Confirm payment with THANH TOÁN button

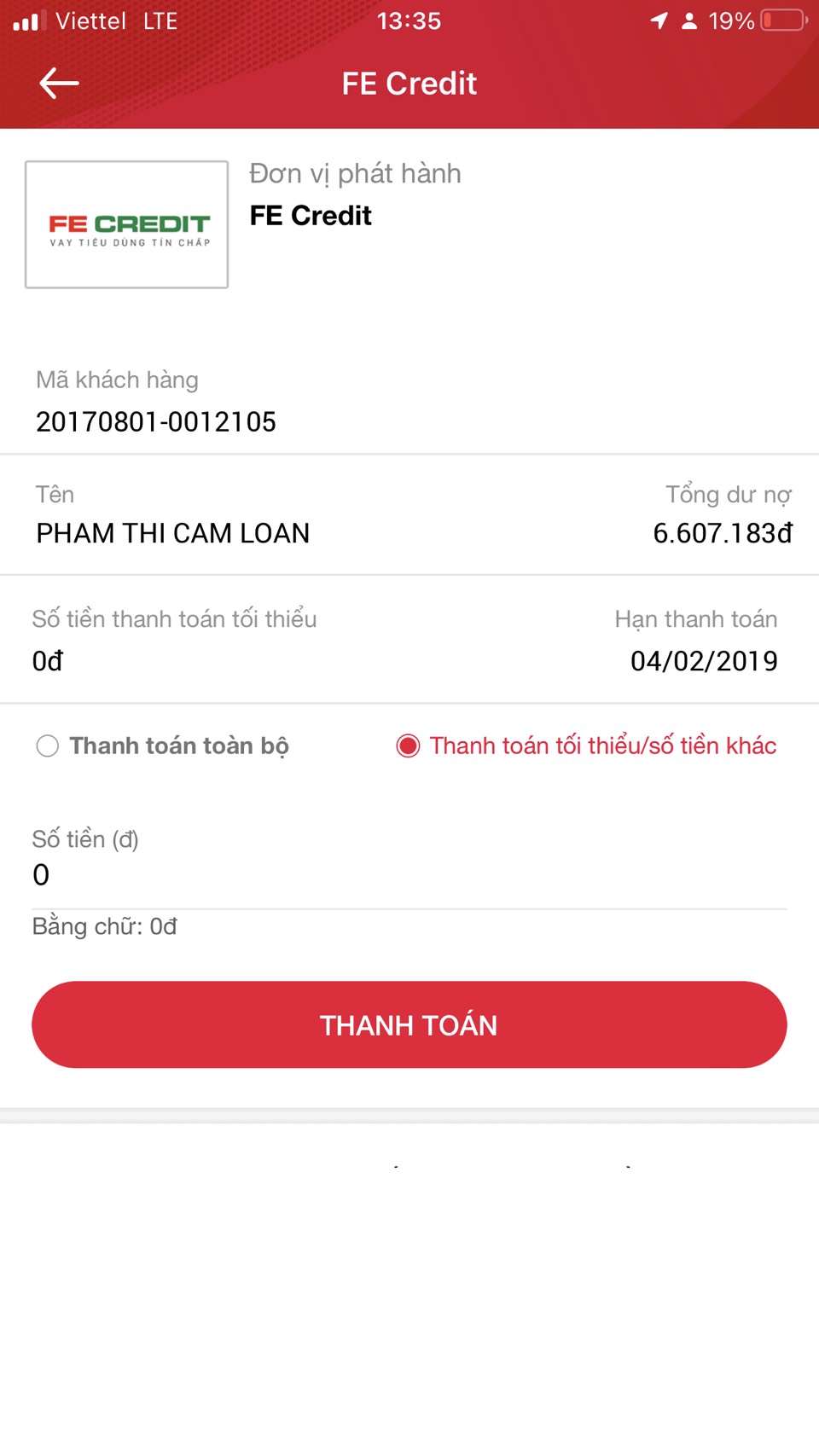coord(409,1024)
